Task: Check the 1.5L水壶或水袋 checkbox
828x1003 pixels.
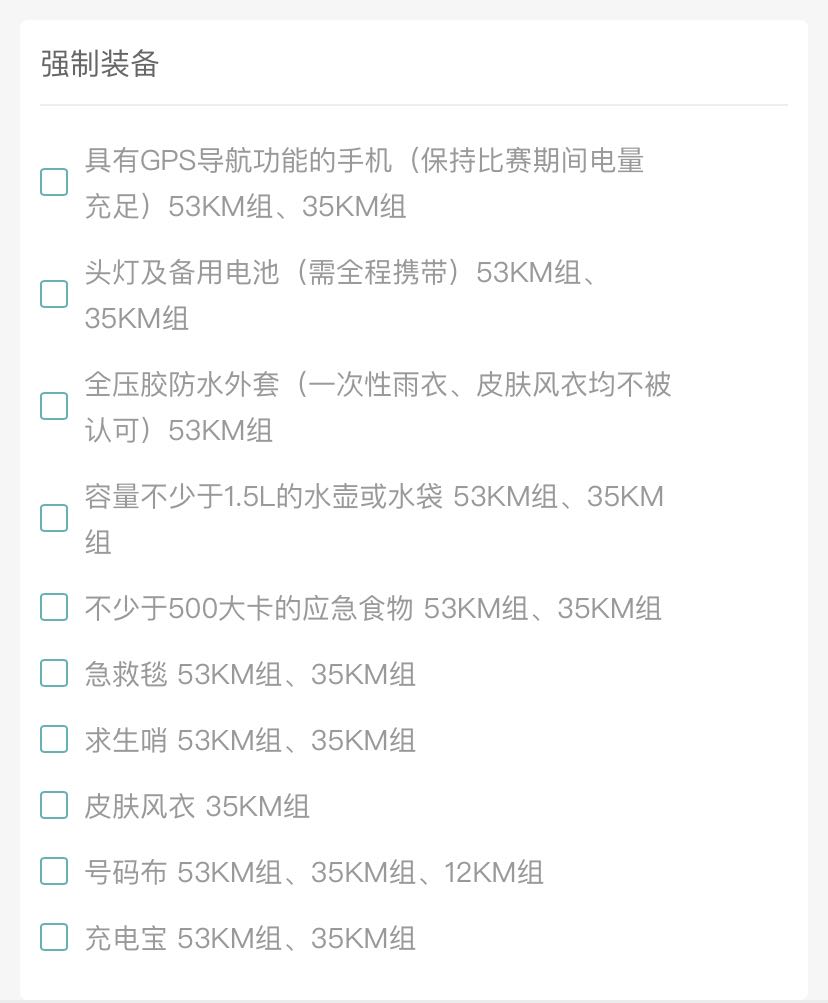Action: pyautogui.click(x=53, y=518)
